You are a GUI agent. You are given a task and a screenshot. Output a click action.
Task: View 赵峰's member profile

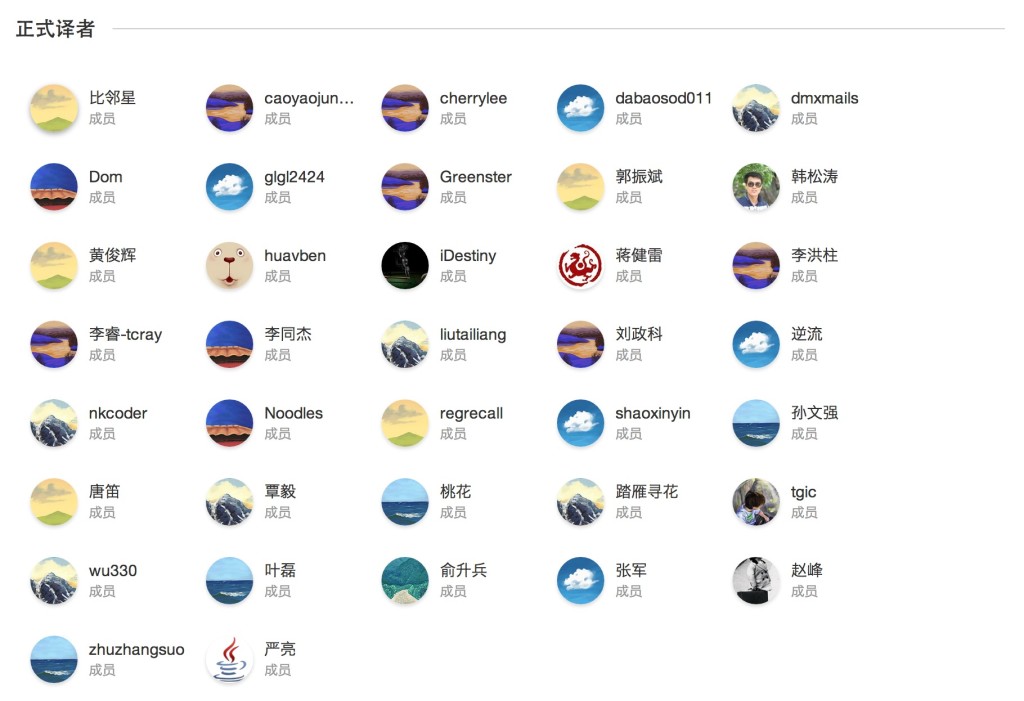click(806, 571)
